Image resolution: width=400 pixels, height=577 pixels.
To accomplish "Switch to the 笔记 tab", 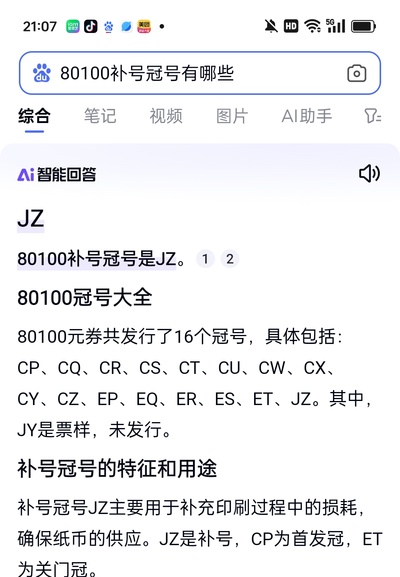I will [x=100, y=116].
